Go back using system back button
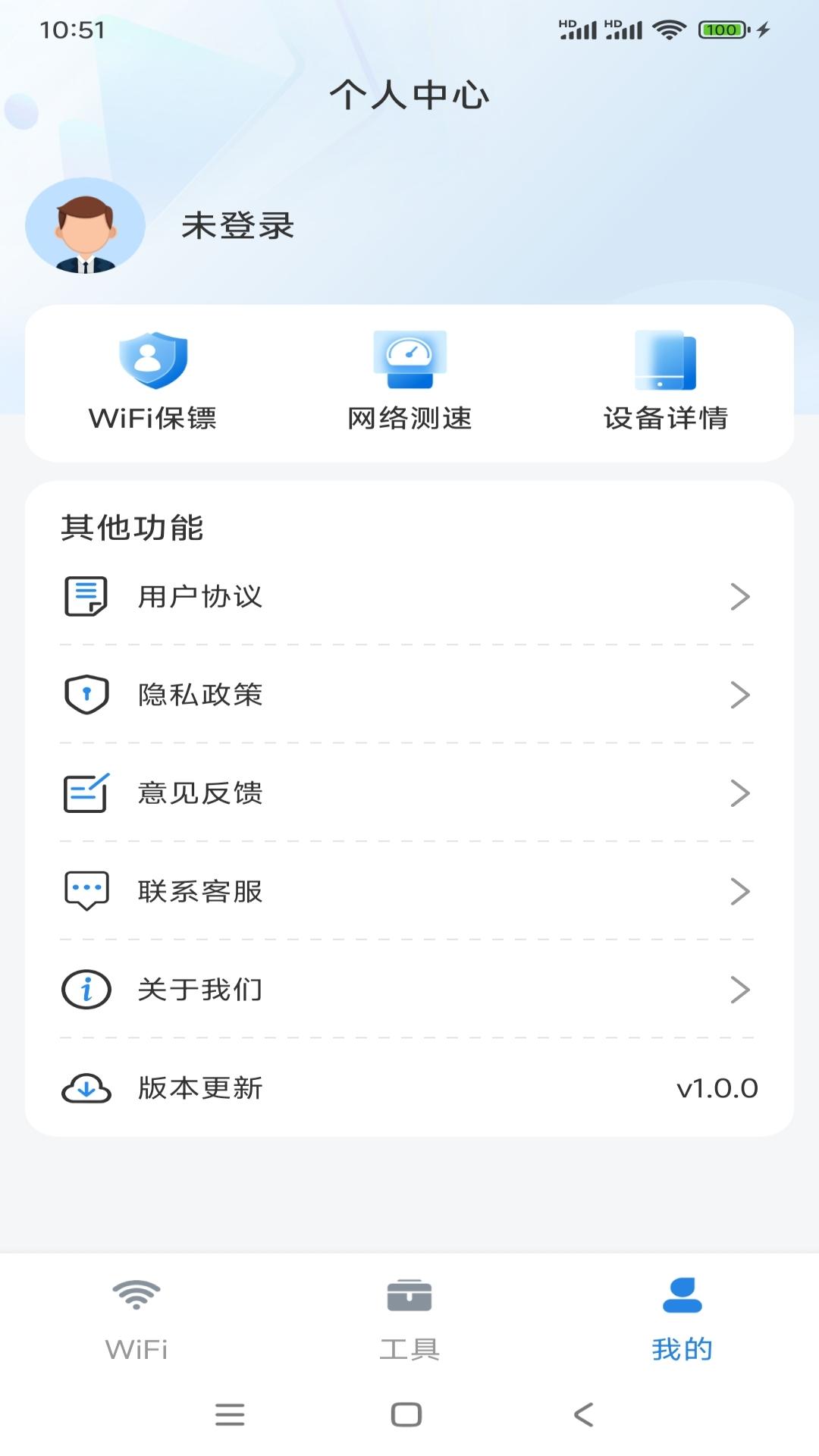Viewport: 819px width, 1456px height. coord(583,1414)
